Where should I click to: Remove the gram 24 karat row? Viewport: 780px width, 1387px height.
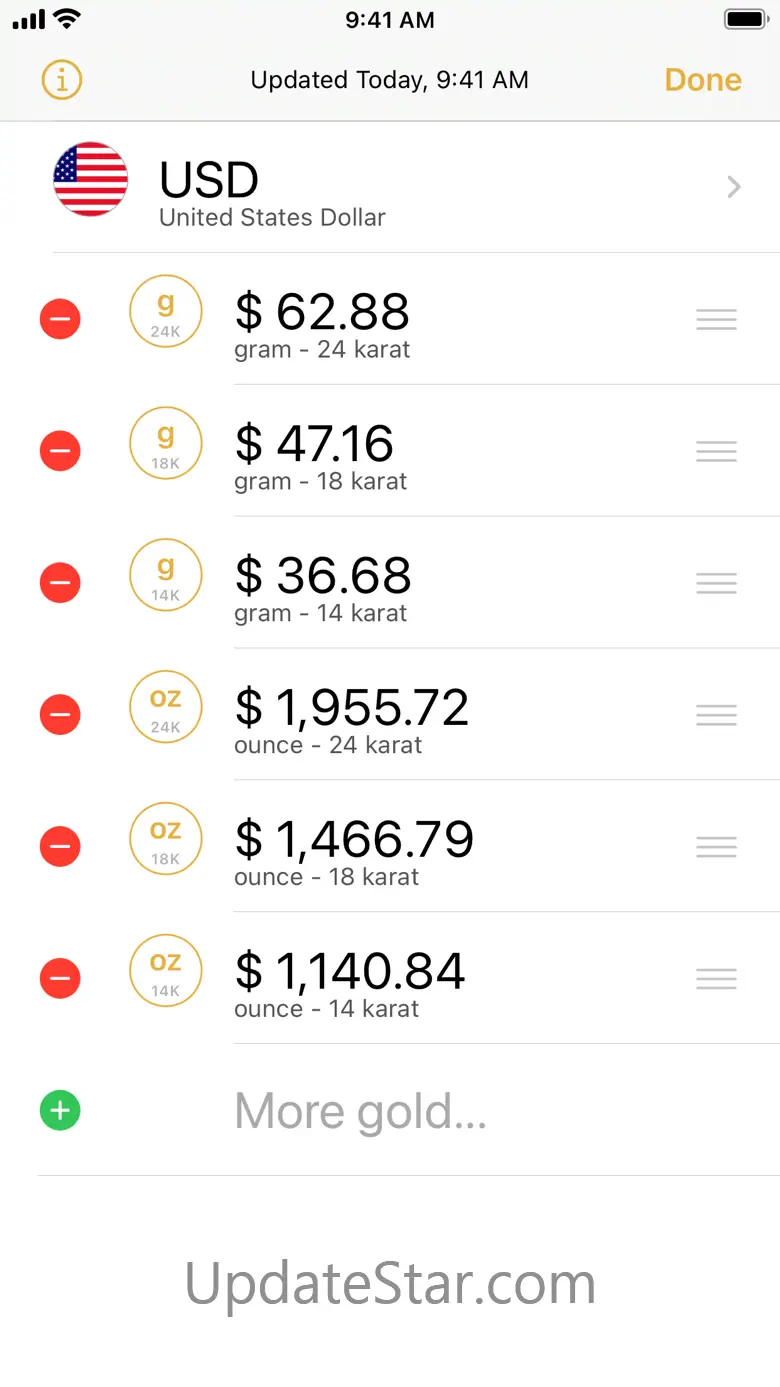point(60,319)
